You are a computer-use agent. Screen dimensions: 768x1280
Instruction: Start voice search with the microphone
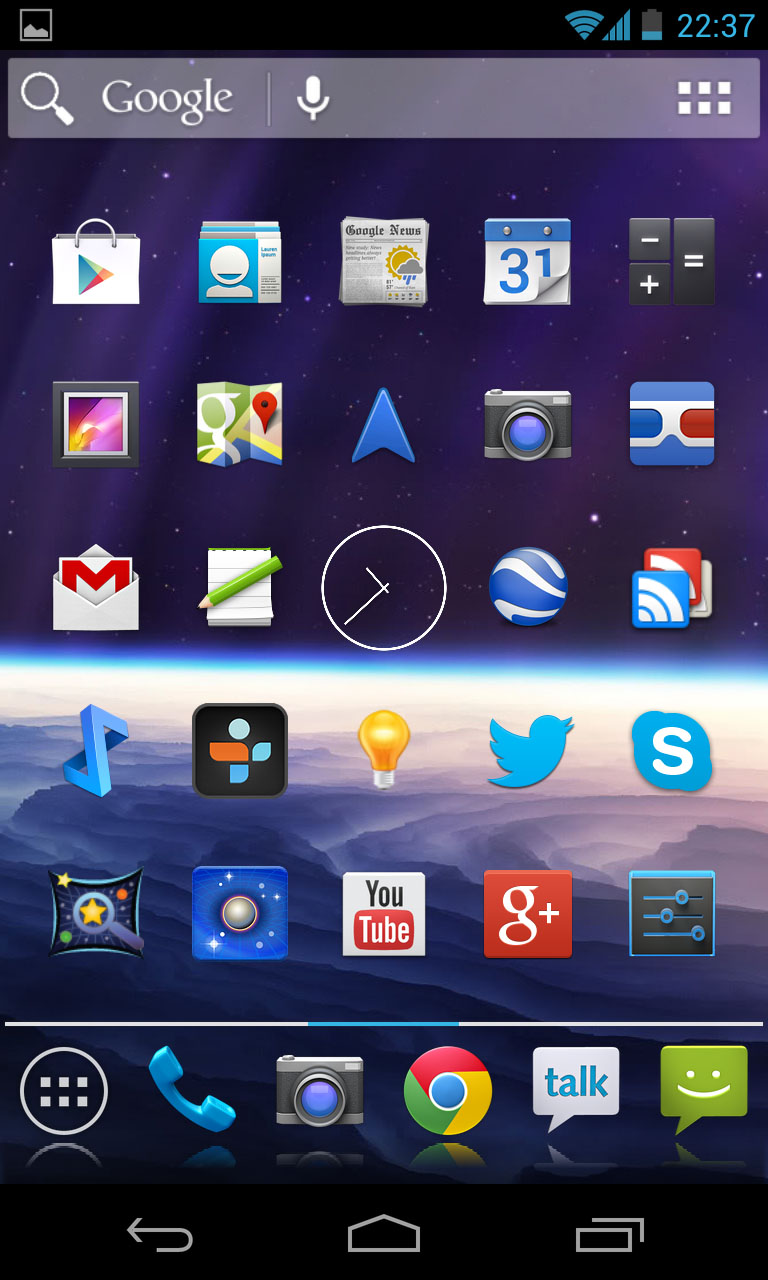[x=313, y=98]
